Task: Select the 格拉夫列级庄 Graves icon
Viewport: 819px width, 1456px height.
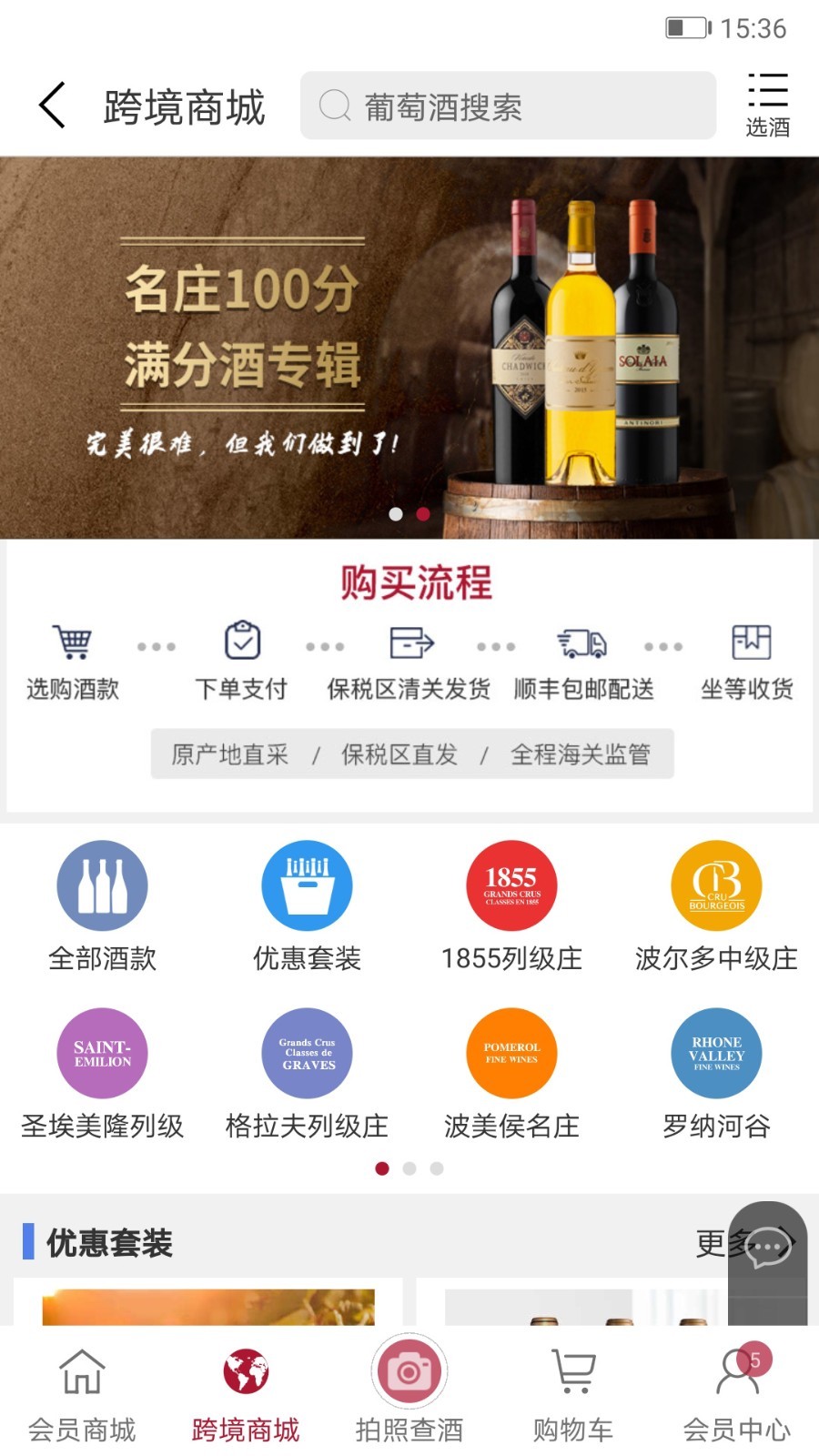Action: 306,1053
